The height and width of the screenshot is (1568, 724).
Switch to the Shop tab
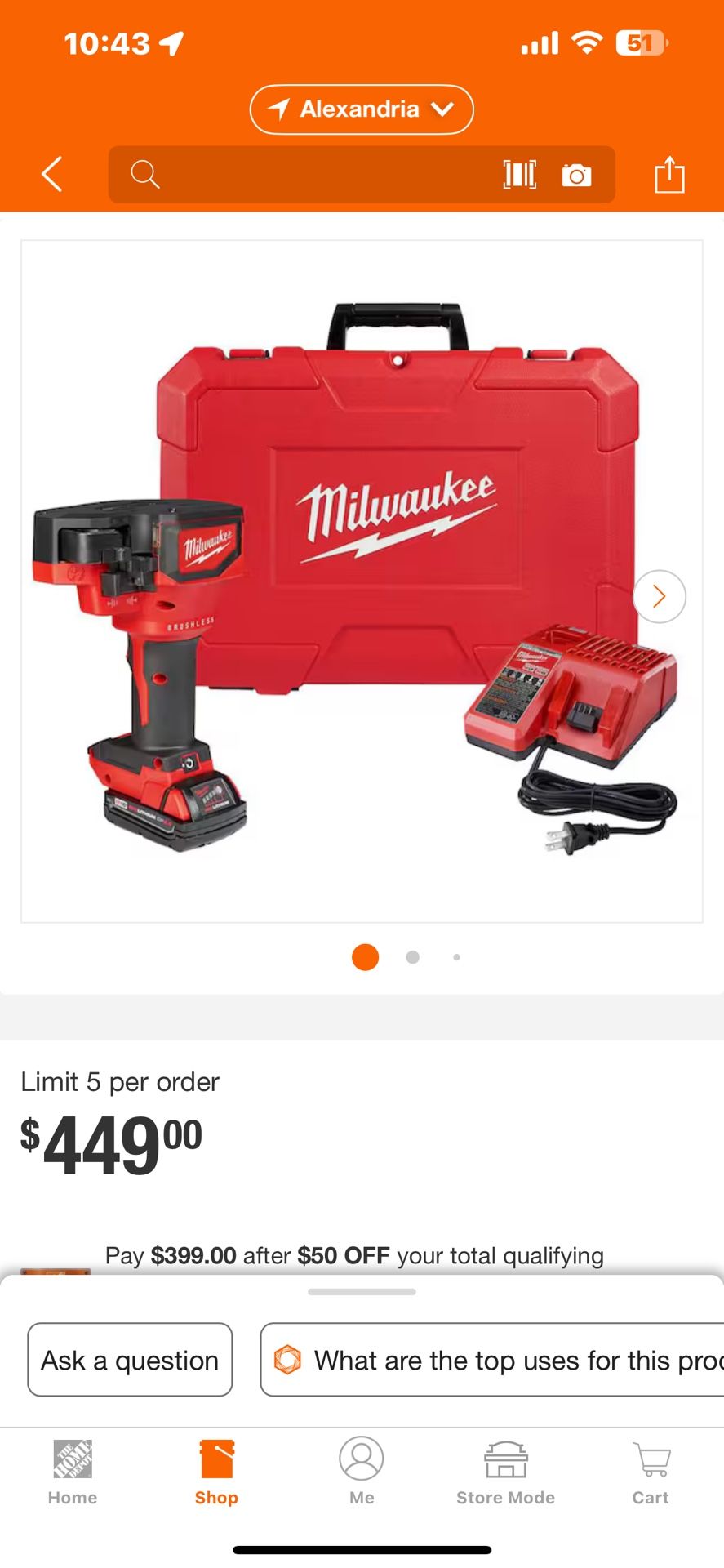[216, 1472]
